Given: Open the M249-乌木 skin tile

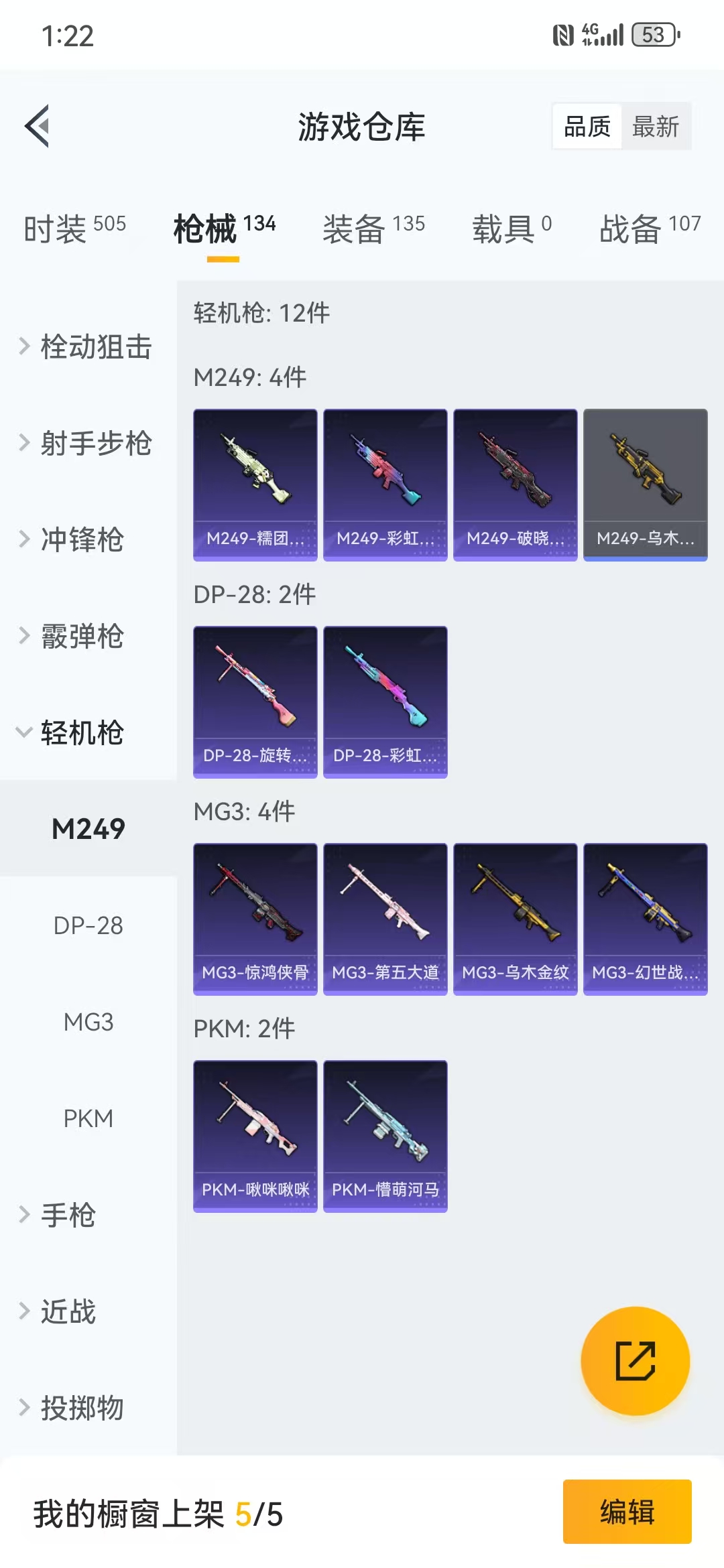Looking at the screenshot, I should coord(646,485).
